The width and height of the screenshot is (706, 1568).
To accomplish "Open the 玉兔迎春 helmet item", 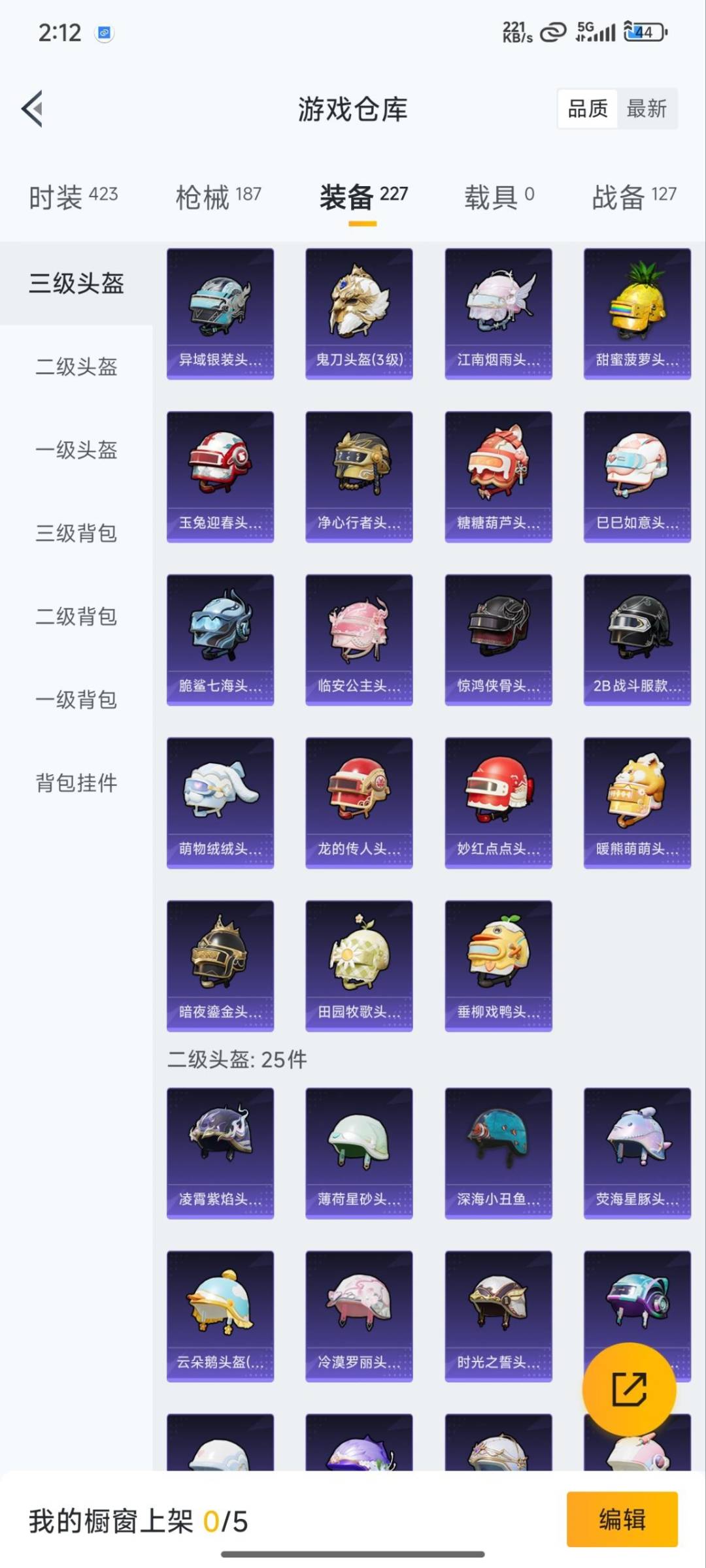I will tap(220, 477).
